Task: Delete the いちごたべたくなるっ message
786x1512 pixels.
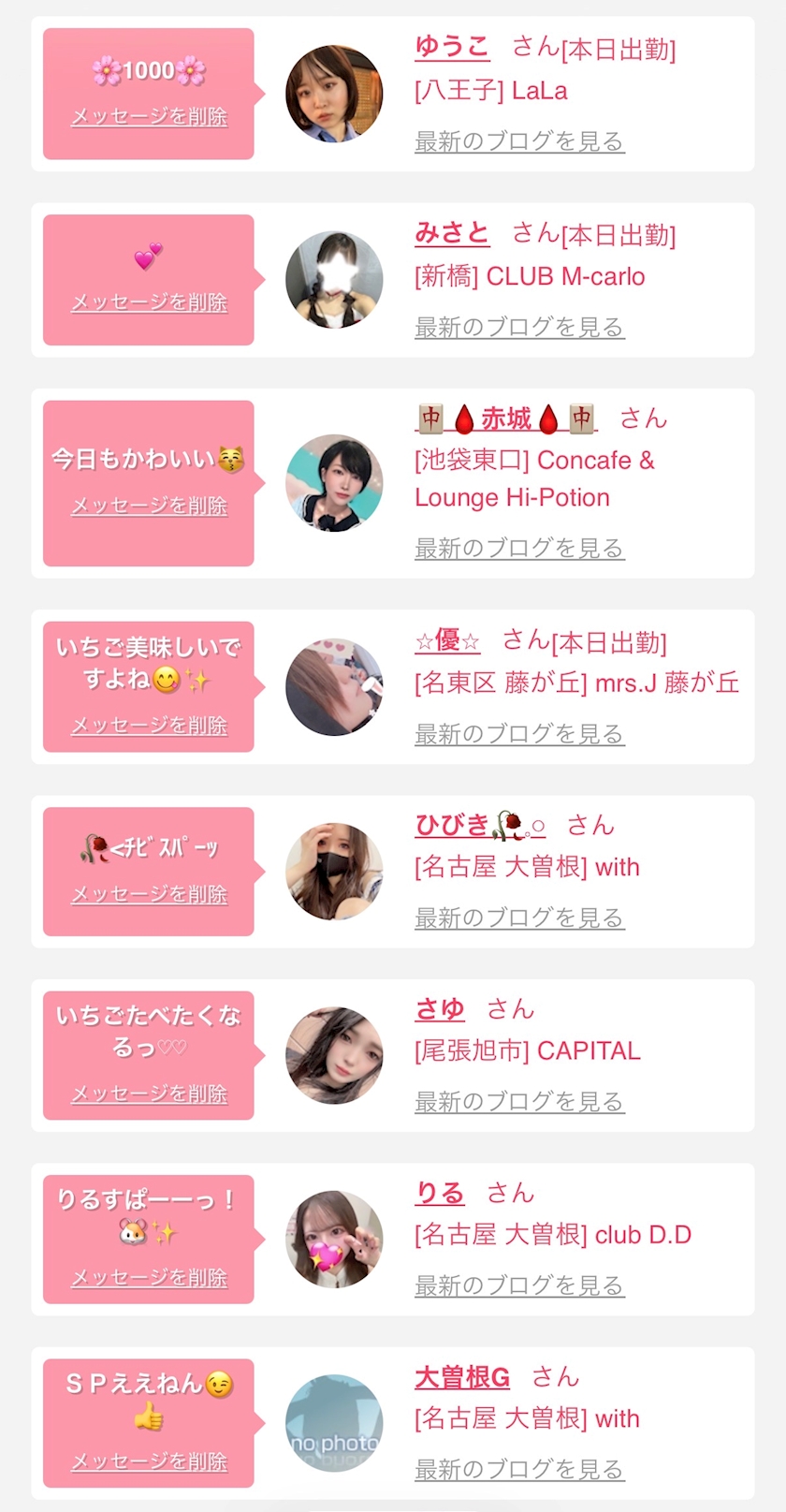Action: pyautogui.click(x=150, y=1094)
